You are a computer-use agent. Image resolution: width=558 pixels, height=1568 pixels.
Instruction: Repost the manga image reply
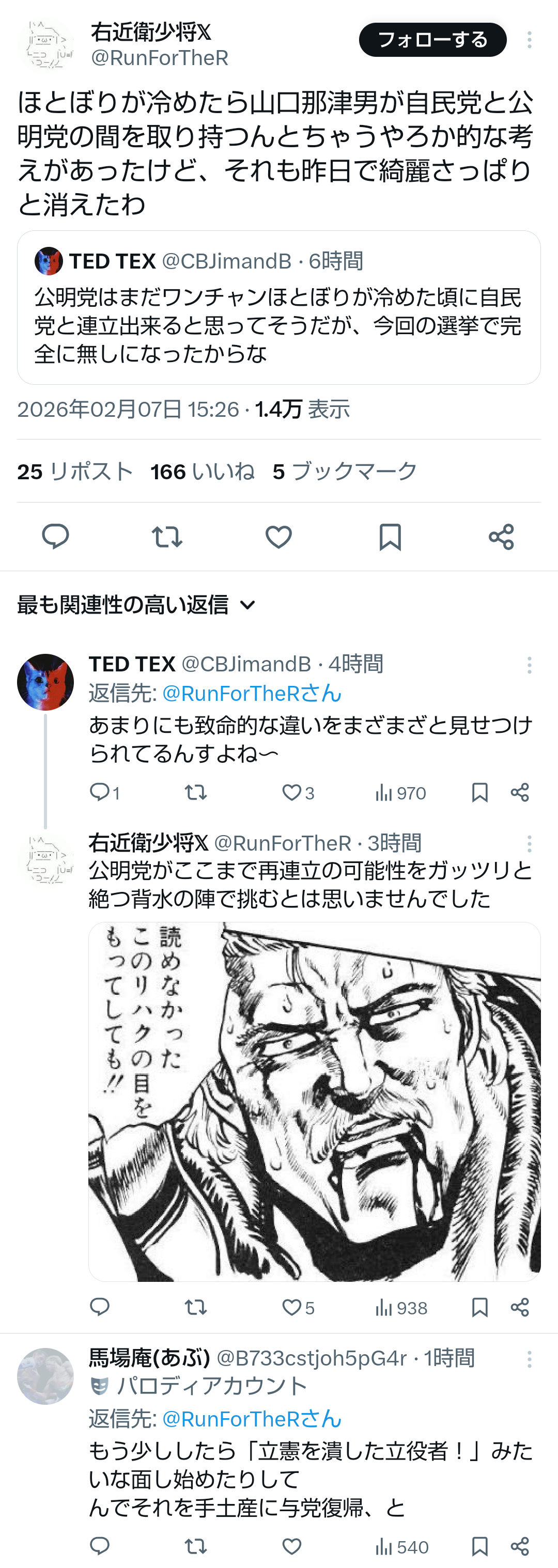pos(195,1308)
